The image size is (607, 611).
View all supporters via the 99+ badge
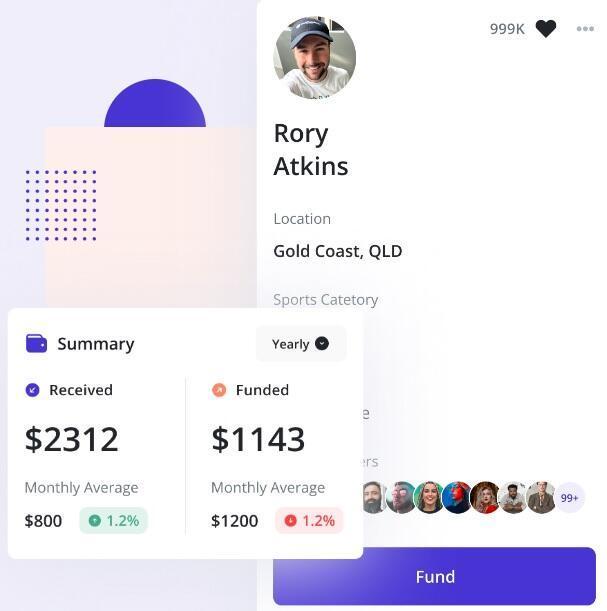(569, 497)
